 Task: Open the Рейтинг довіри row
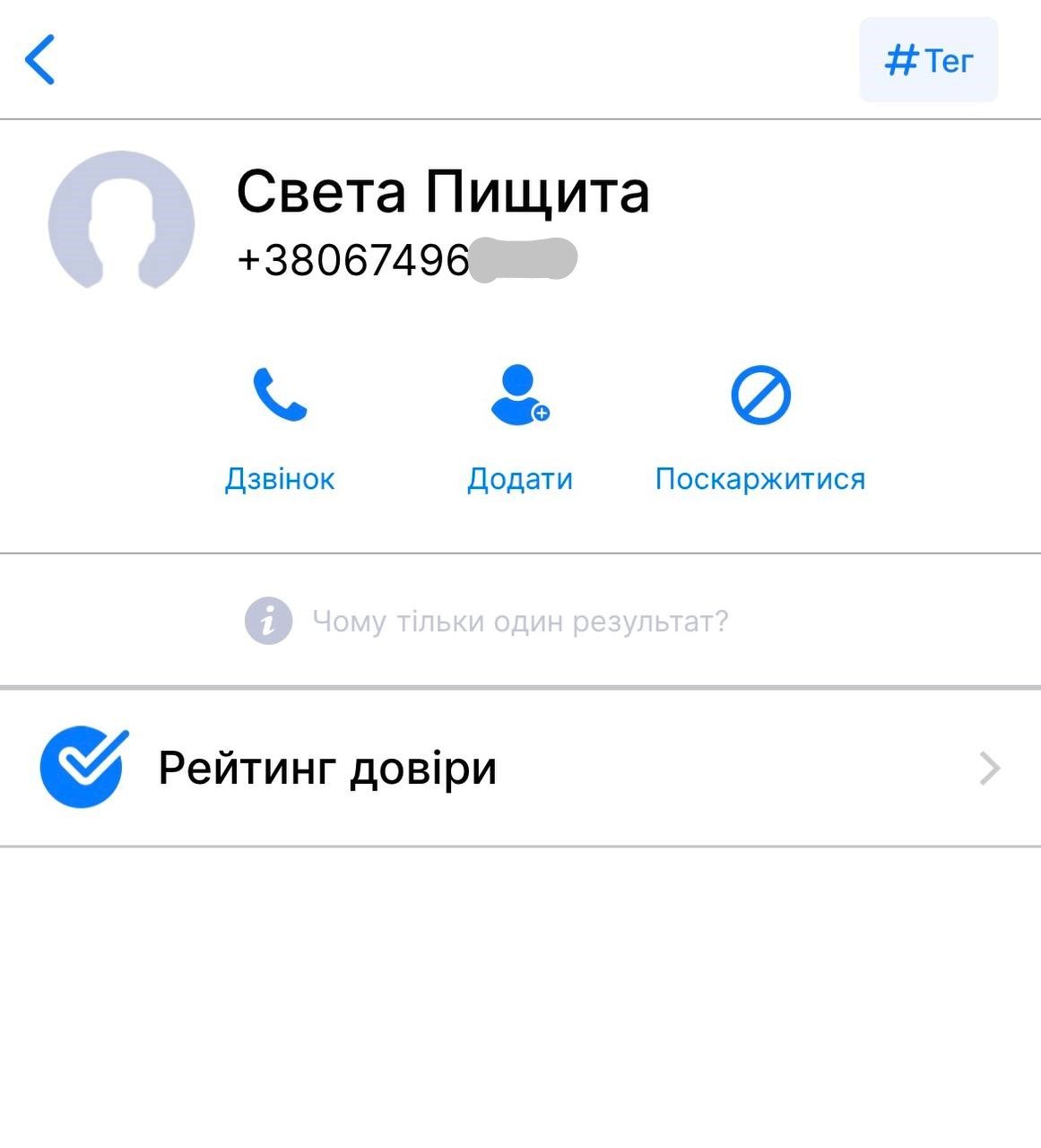[520, 768]
